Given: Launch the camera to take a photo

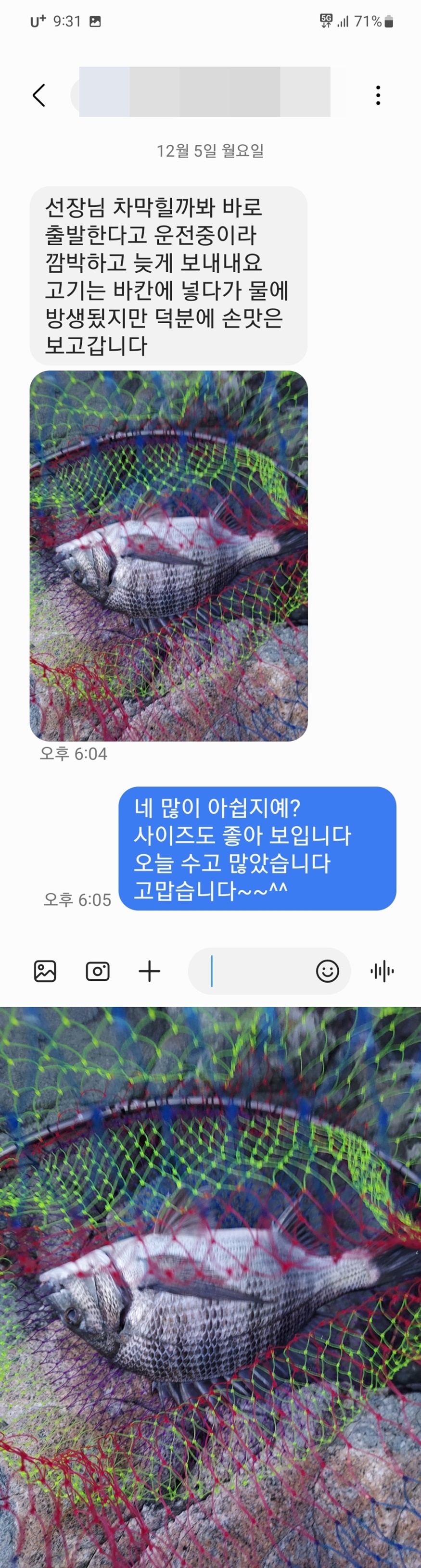Looking at the screenshot, I should (x=98, y=971).
